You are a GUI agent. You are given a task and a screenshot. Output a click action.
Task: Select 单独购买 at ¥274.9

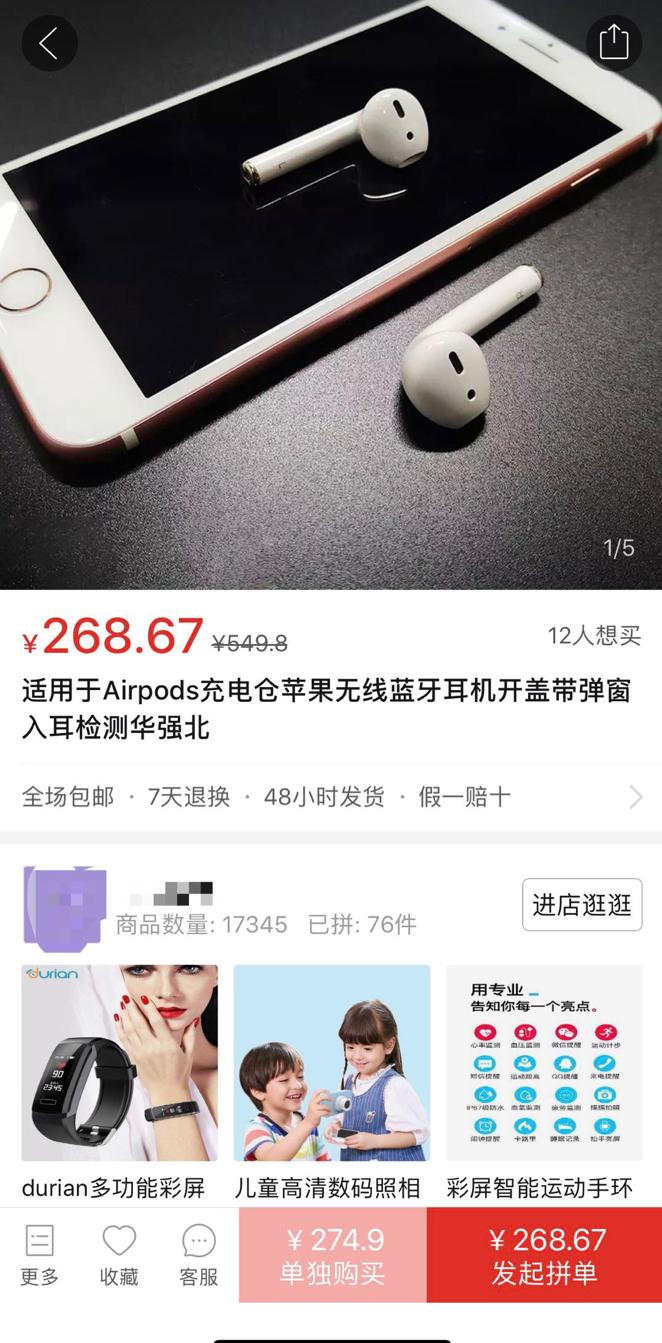(332, 1255)
